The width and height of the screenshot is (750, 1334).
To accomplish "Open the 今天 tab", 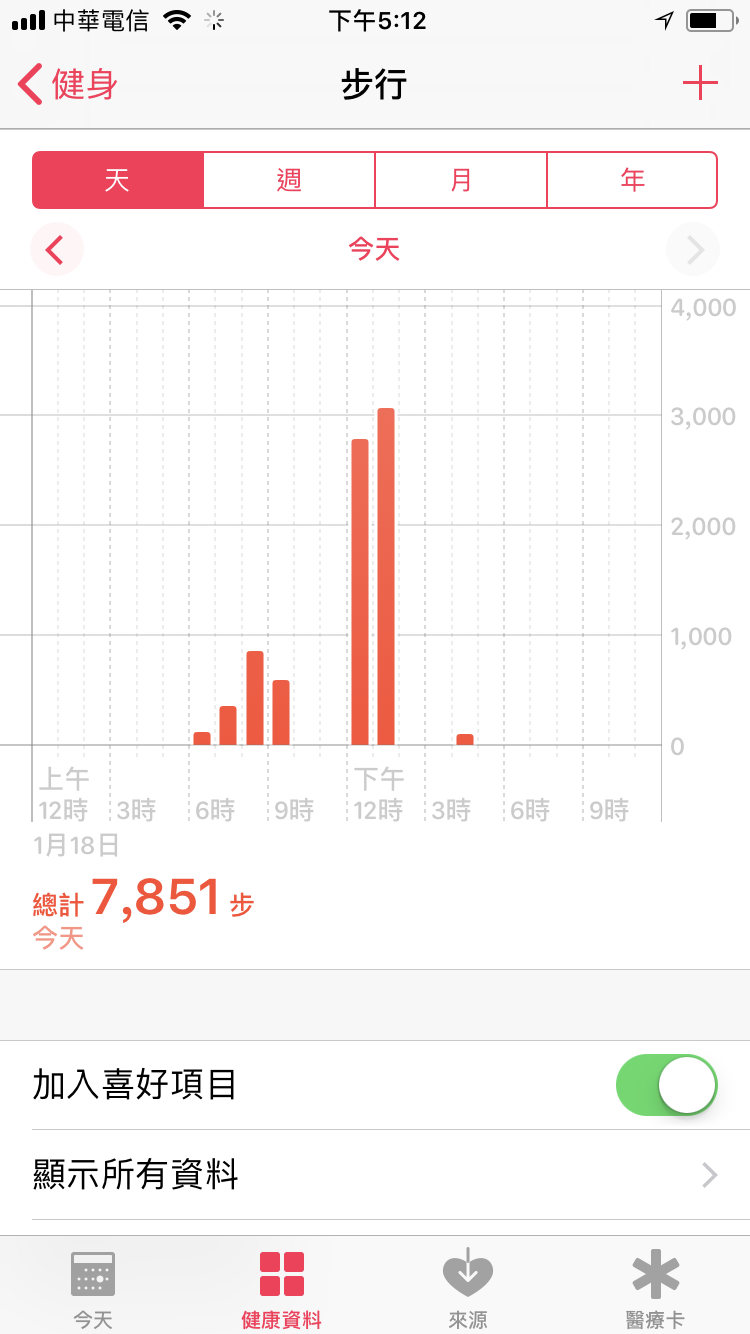I will coord(93,1288).
